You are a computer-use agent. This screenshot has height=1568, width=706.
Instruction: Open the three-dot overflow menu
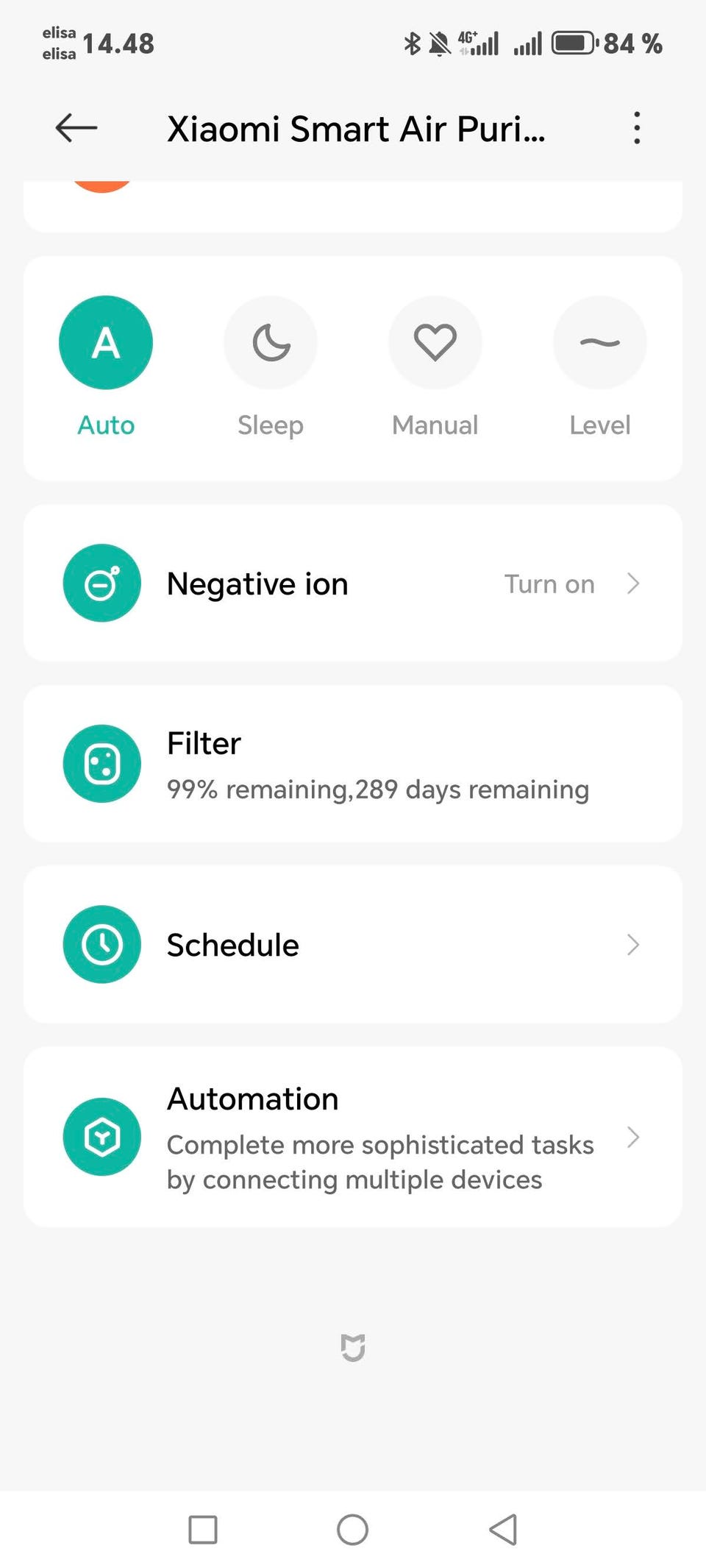point(637,128)
